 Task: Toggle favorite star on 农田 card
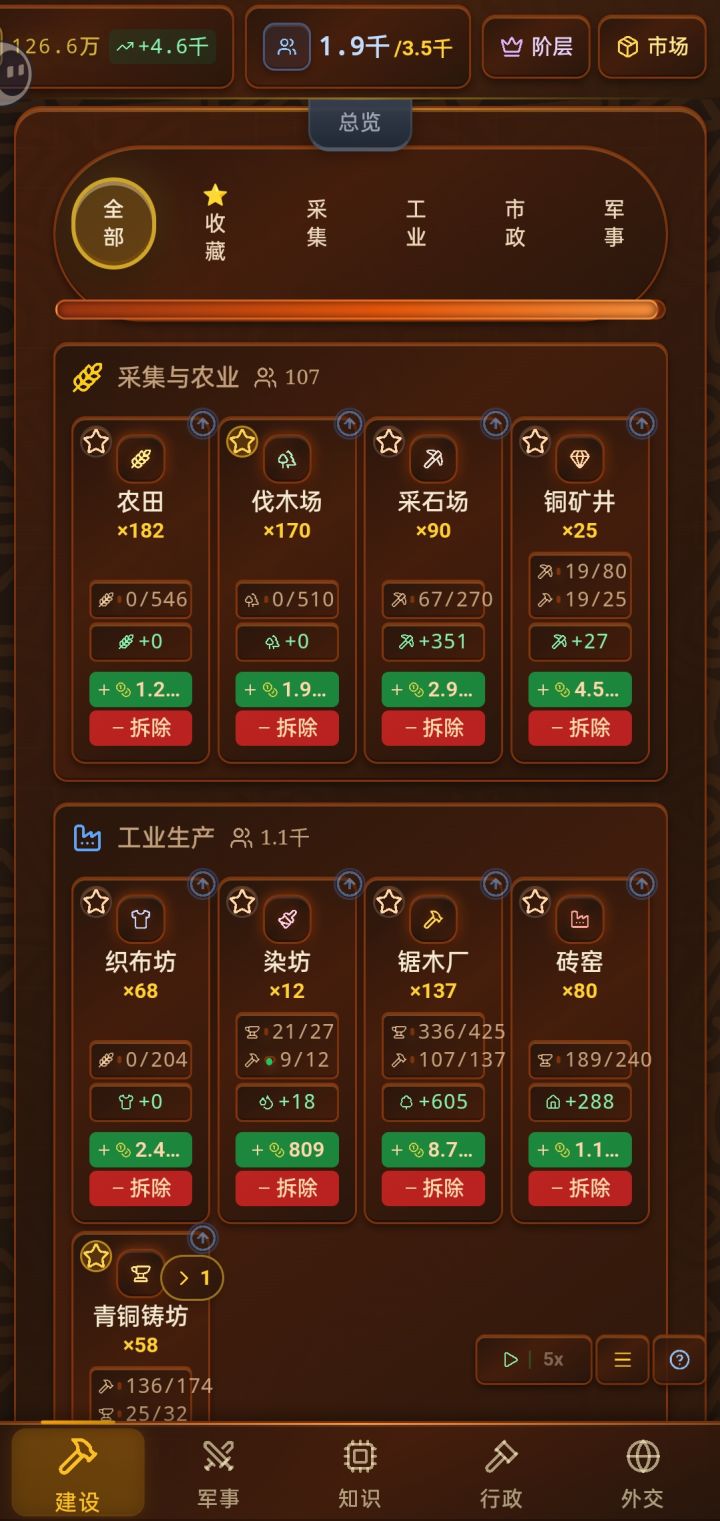[x=96, y=440]
